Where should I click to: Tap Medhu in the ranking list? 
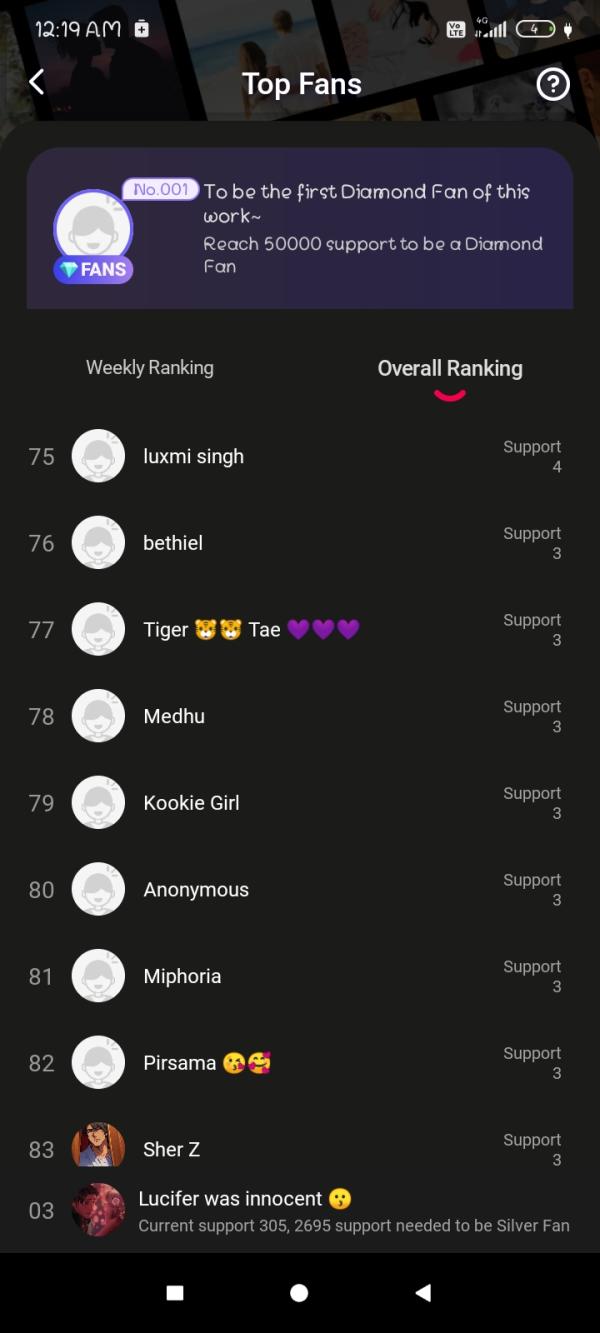pyautogui.click(x=300, y=716)
